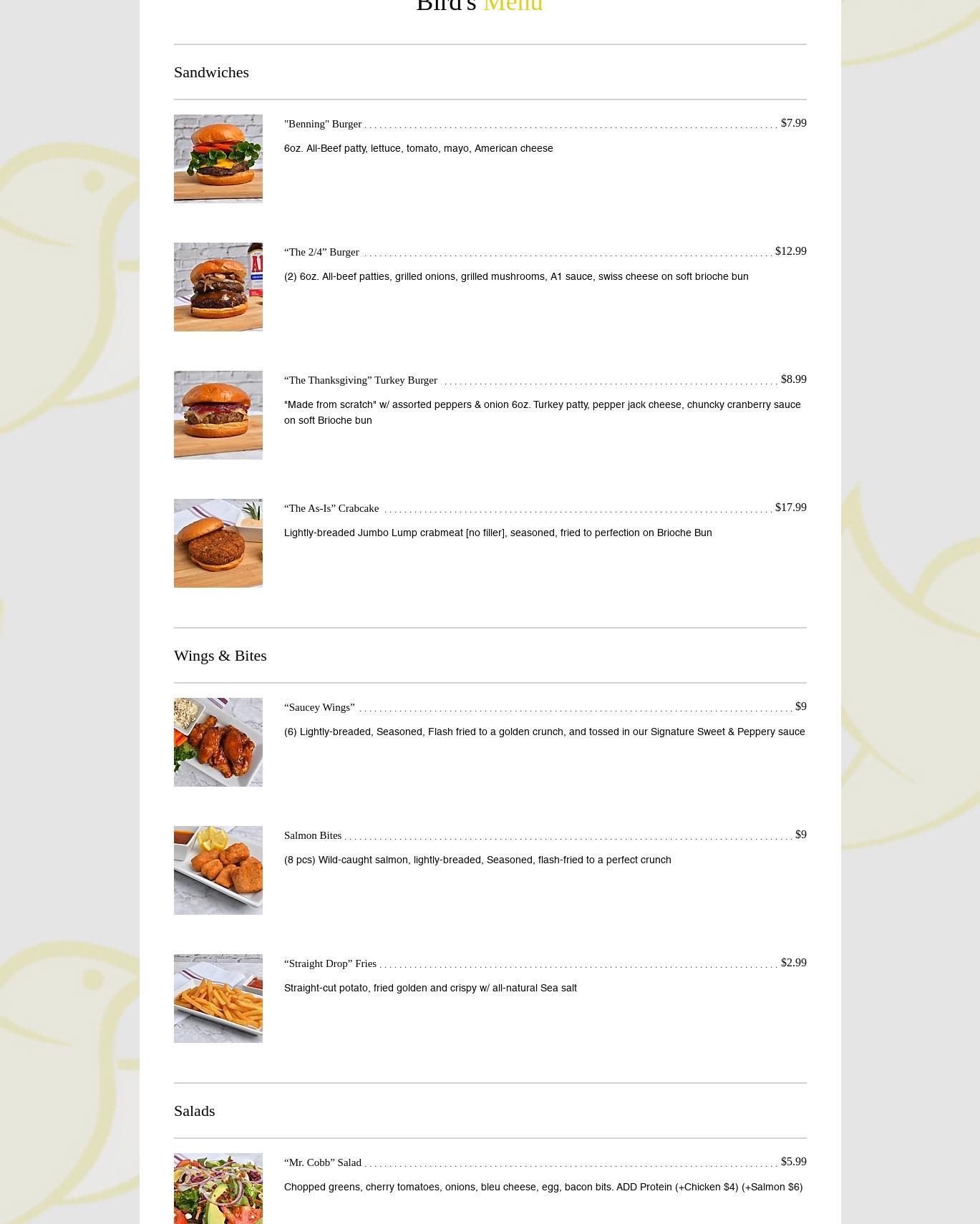View the "The 2/4" Burger image

pos(218,286)
